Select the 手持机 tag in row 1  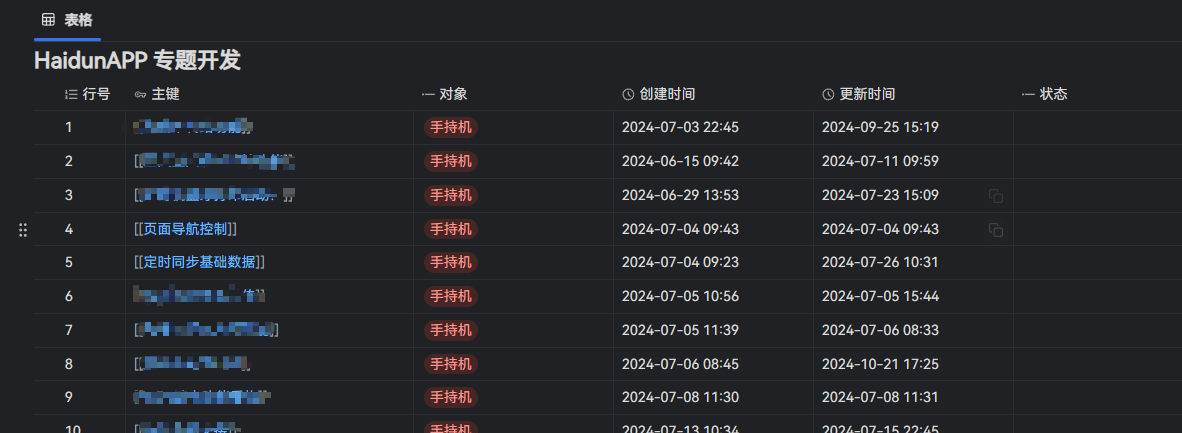tap(451, 127)
